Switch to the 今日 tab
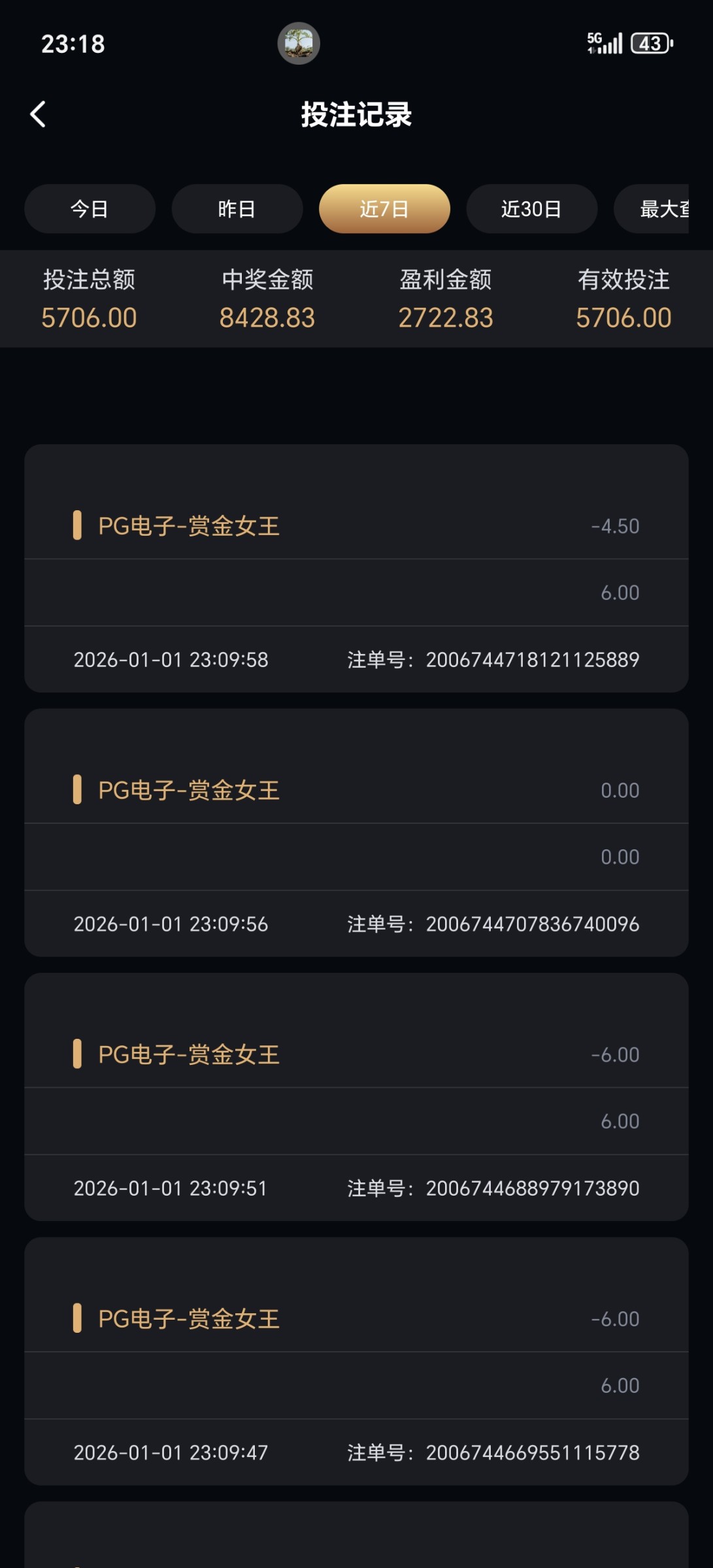Screen dimensions: 713x1568 point(90,209)
